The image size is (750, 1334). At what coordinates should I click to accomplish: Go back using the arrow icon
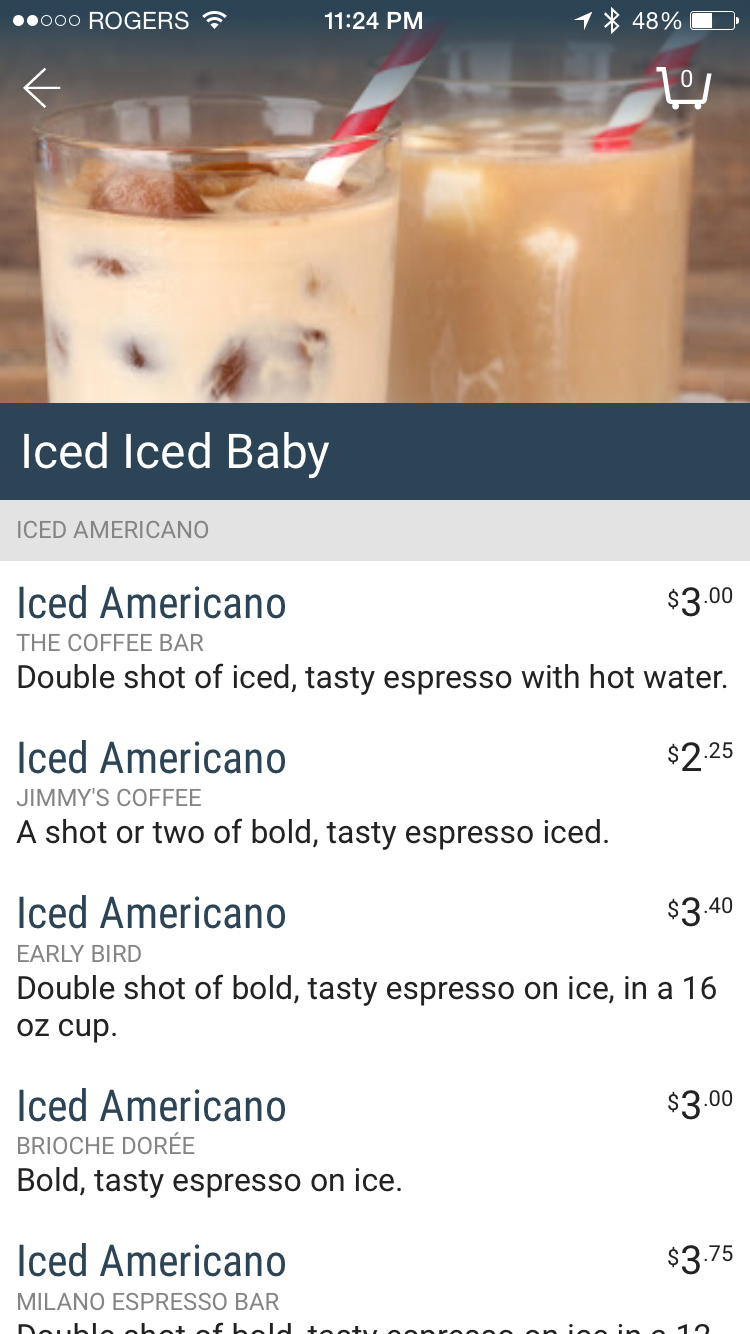coord(42,88)
